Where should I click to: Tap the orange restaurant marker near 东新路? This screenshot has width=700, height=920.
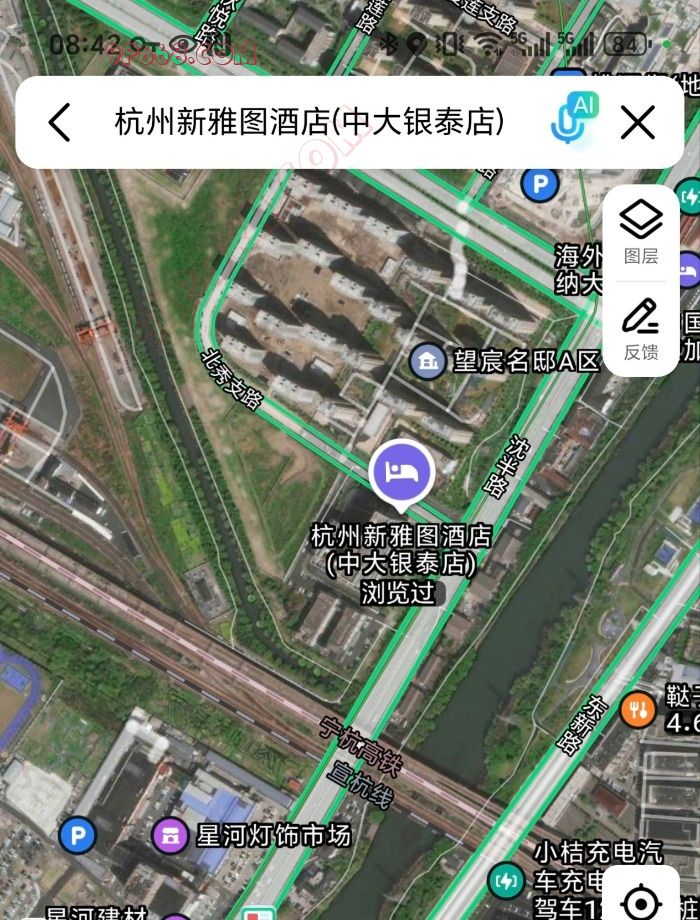point(639,709)
